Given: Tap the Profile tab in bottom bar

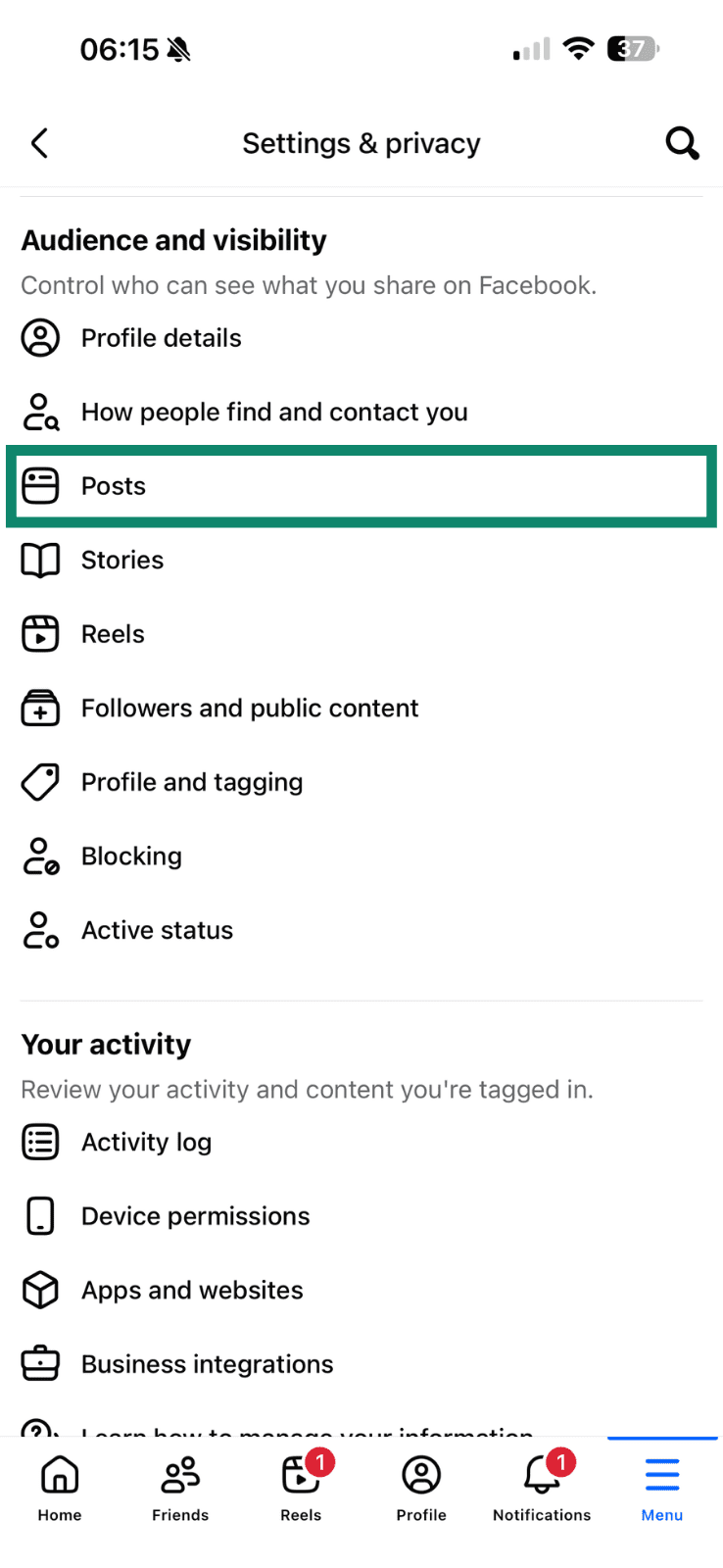Looking at the screenshot, I should [x=421, y=1486].
